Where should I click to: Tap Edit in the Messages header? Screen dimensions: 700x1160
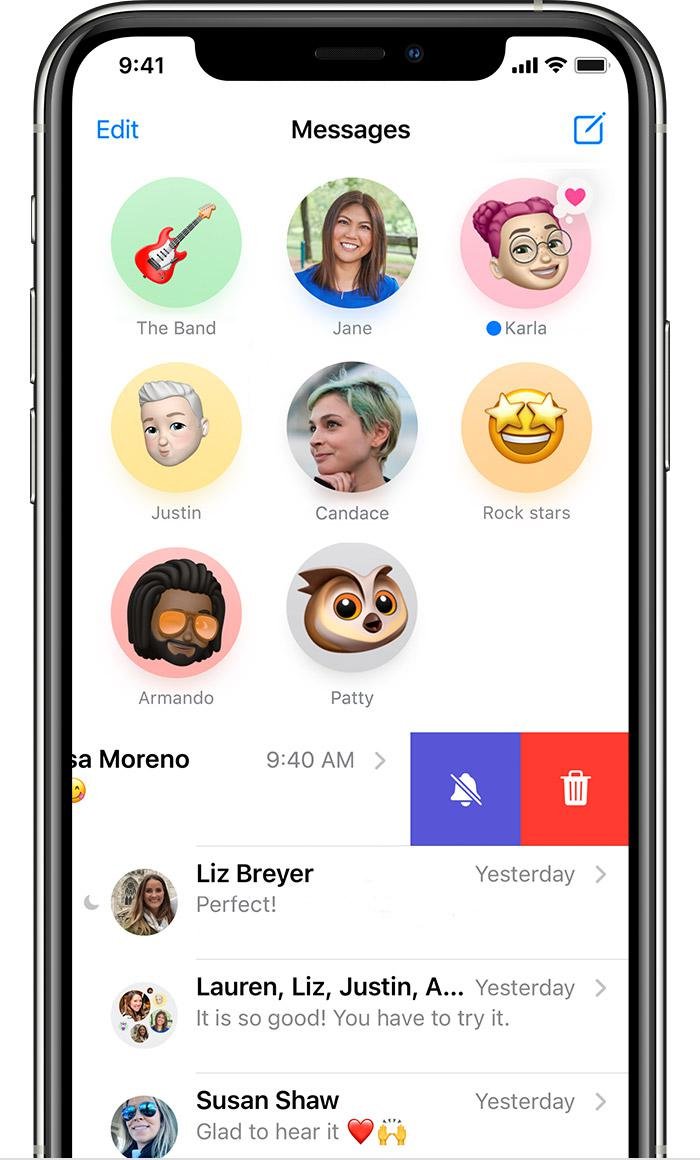117,130
